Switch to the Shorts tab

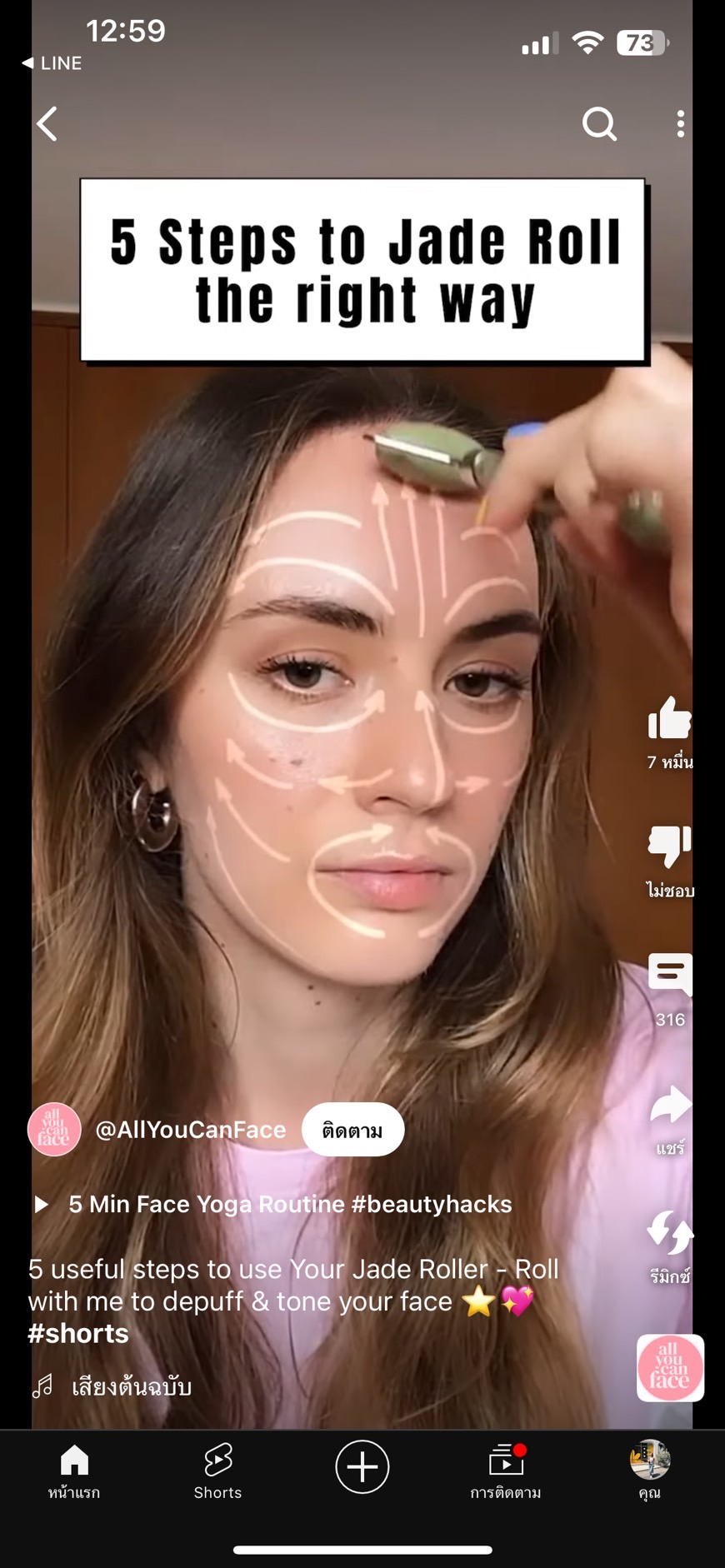(x=218, y=1472)
